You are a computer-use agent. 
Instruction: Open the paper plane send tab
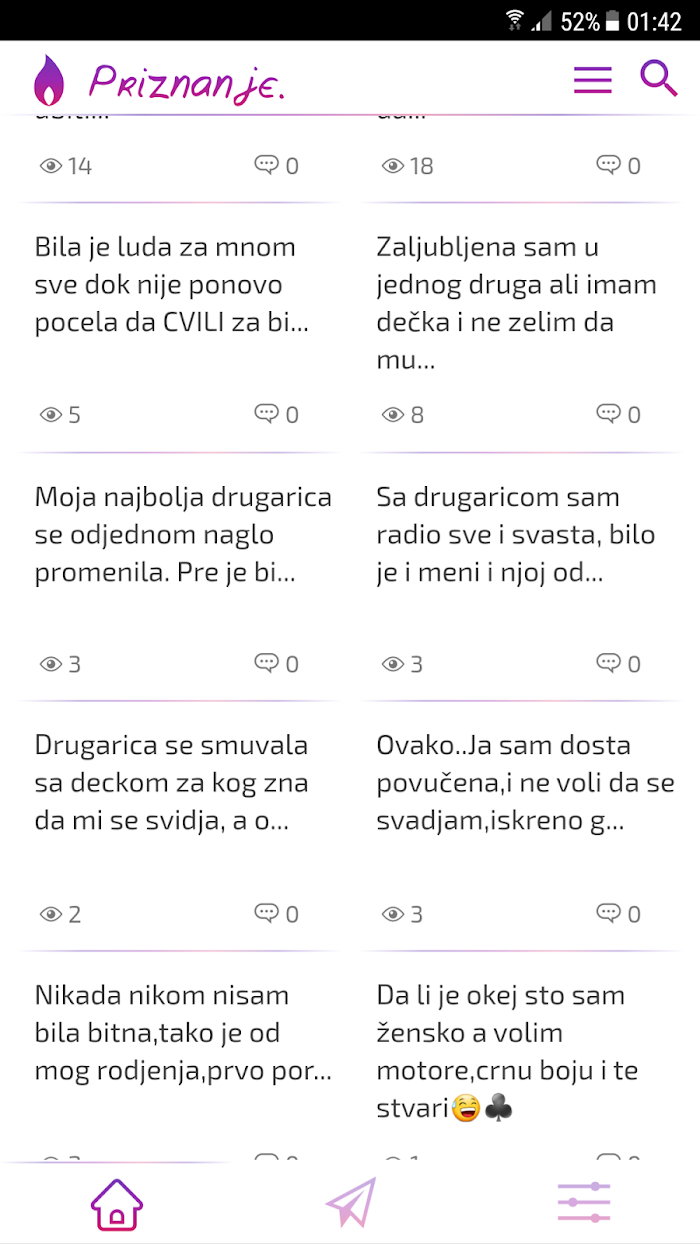[x=351, y=1202]
